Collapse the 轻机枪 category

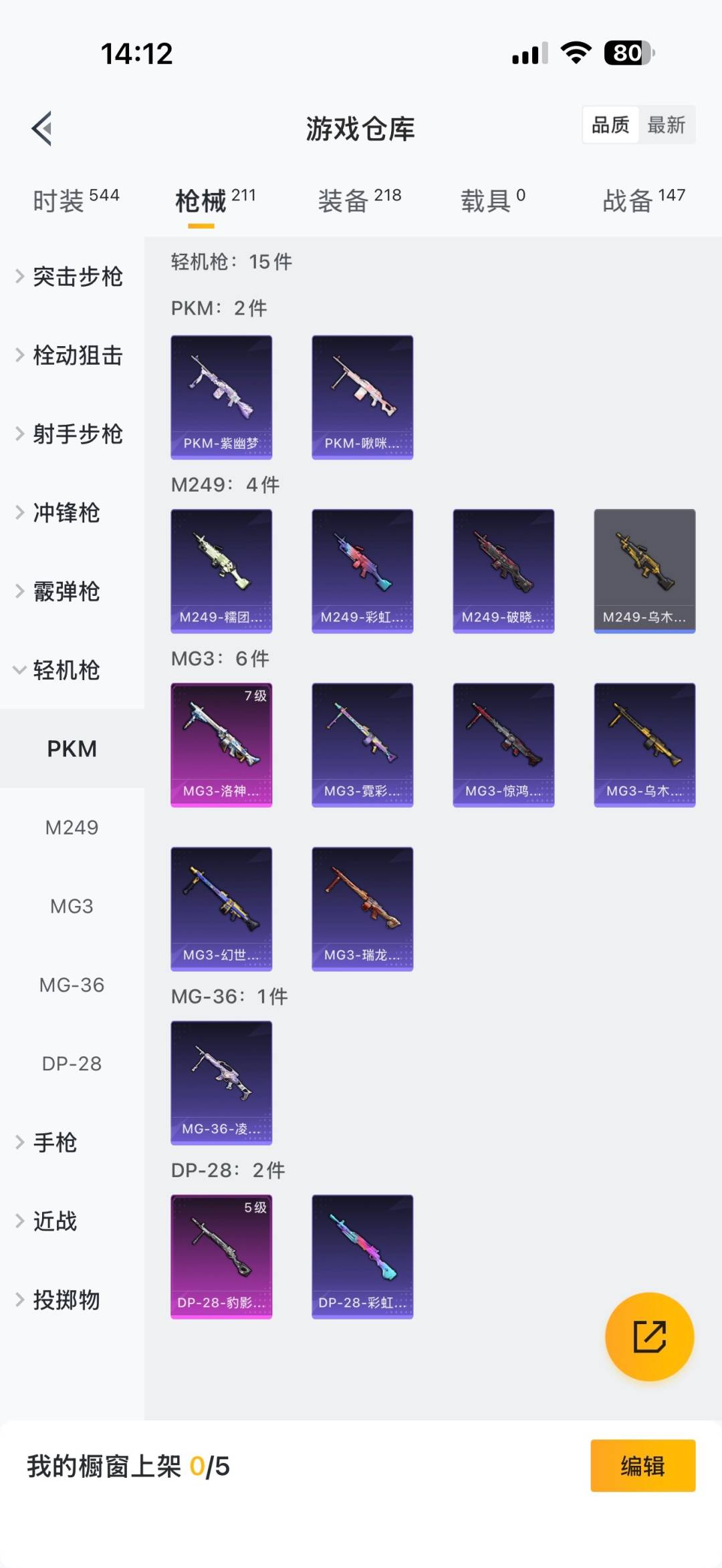pos(66,670)
